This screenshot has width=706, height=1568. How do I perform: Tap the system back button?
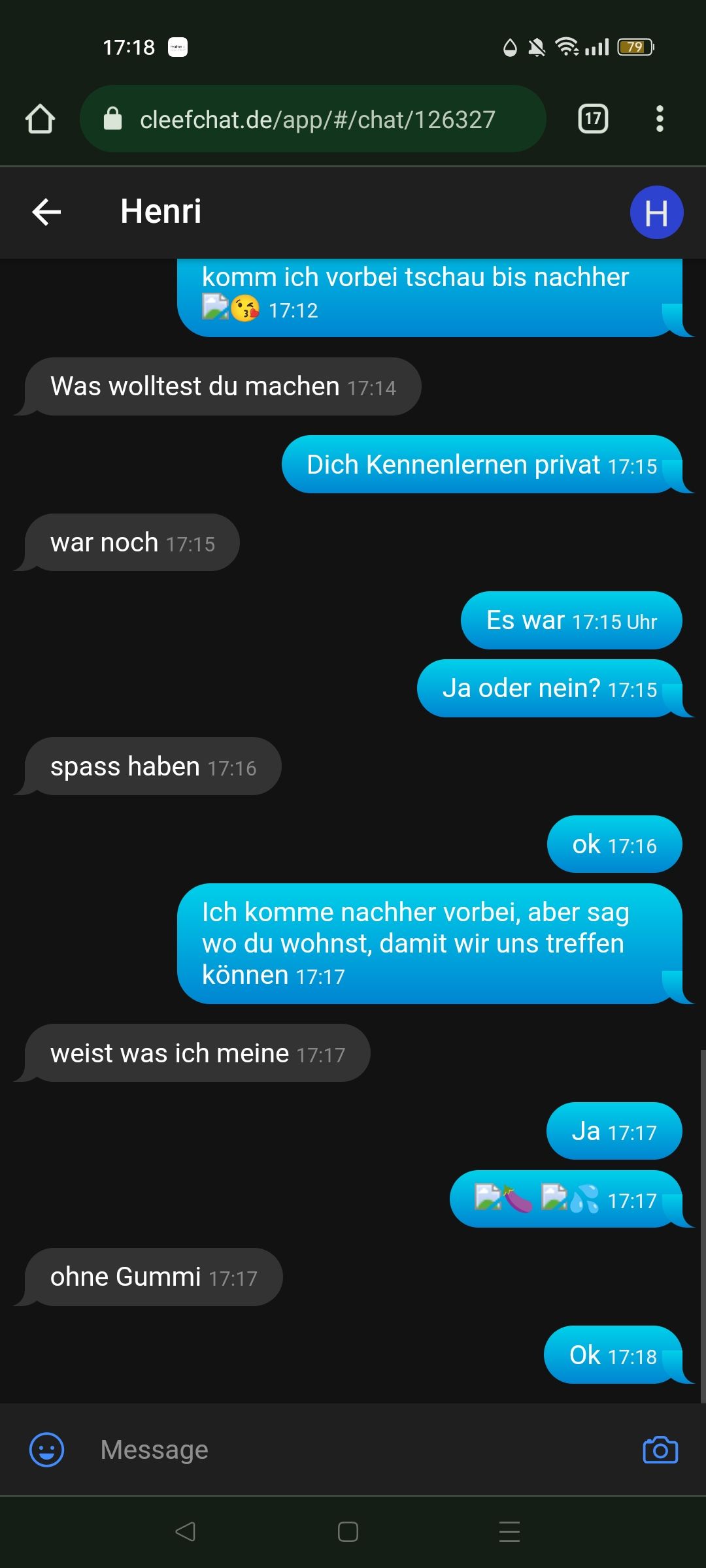(x=186, y=1531)
